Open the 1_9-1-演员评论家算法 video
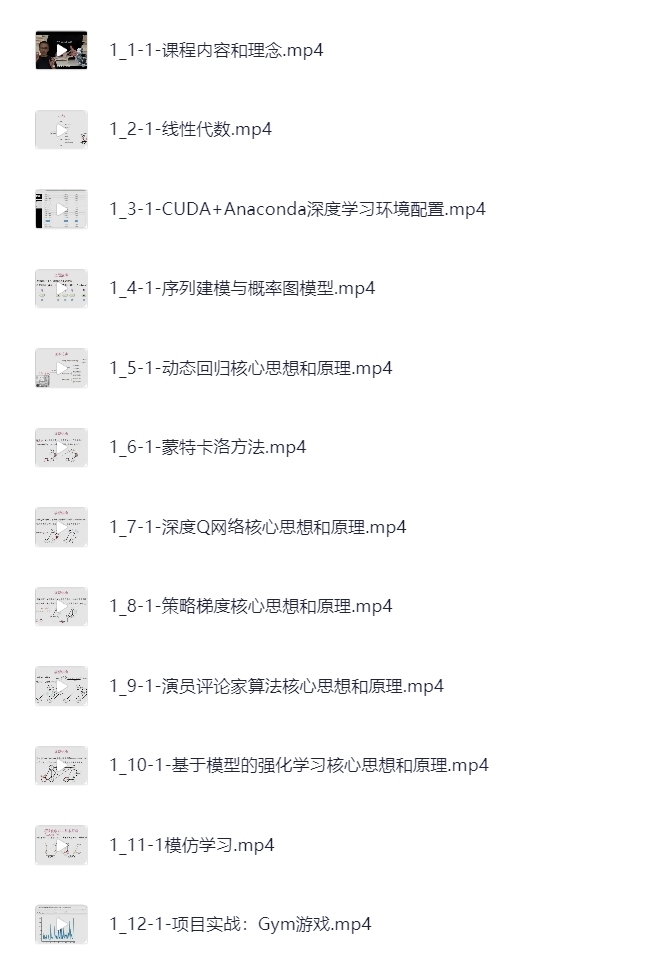The image size is (649, 953). pyautogui.click(x=276, y=686)
